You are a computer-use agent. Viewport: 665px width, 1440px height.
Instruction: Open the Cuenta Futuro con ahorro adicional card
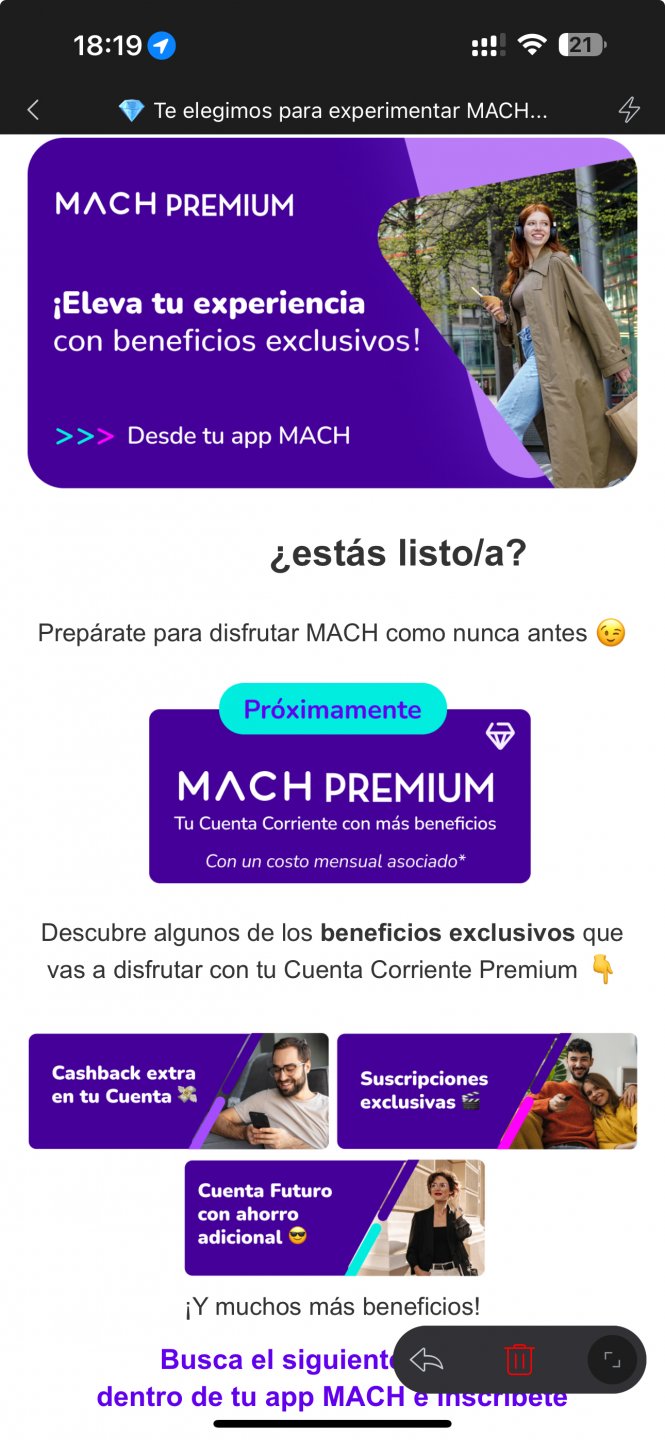pyautogui.click(x=334, y=1217)
